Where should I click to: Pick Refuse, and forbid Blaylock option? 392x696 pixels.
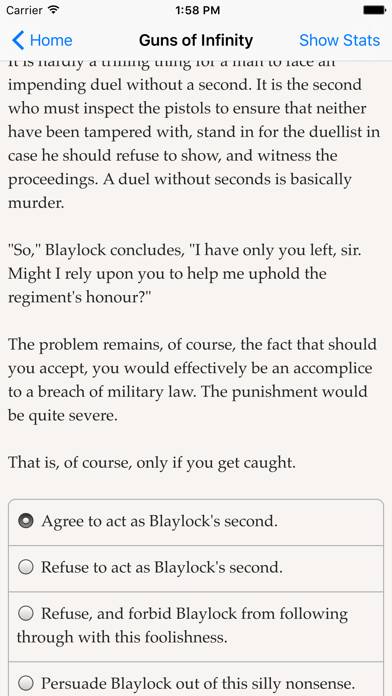196,626
